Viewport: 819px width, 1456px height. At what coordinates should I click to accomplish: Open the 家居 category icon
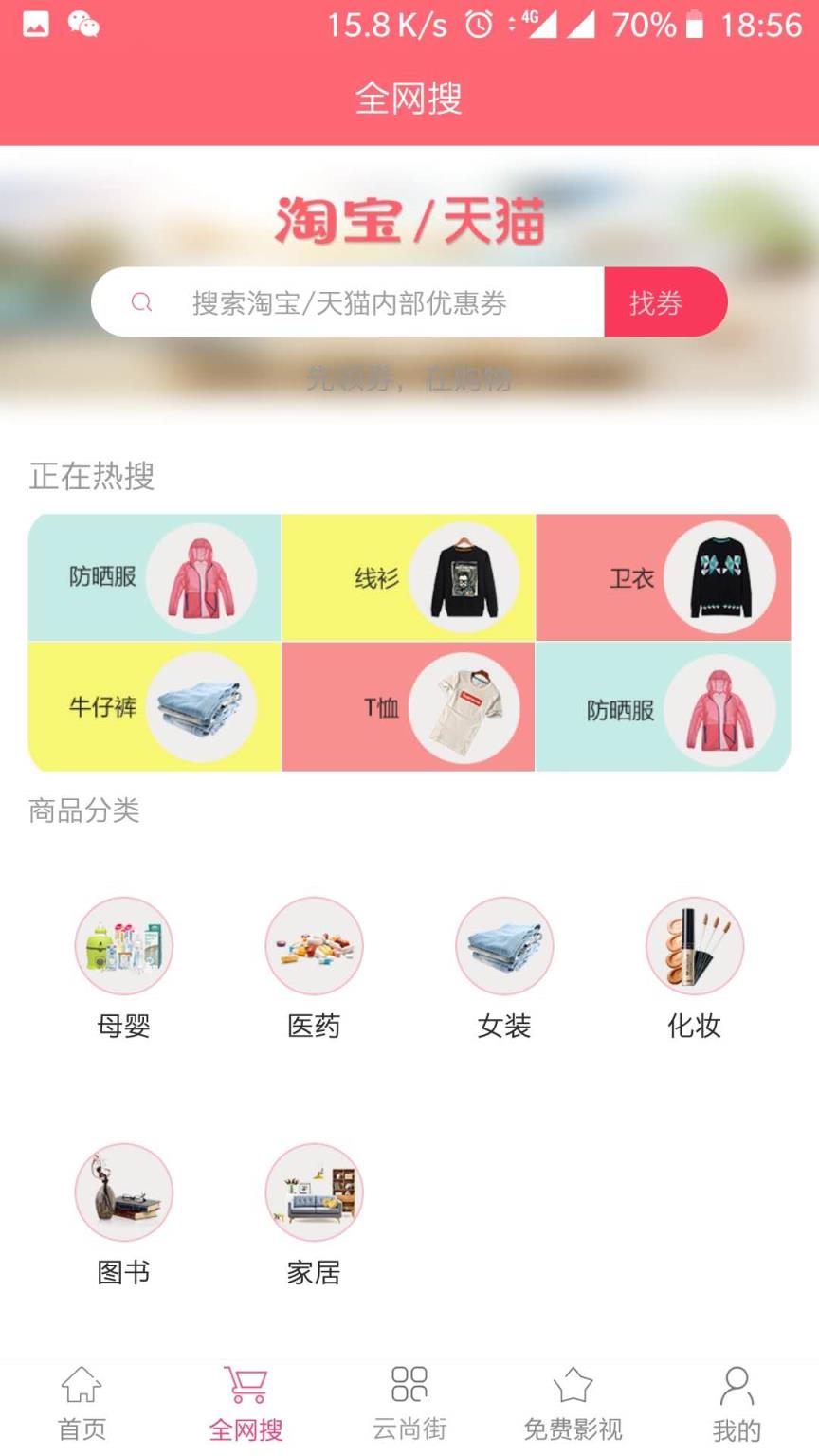(314, 1192)
